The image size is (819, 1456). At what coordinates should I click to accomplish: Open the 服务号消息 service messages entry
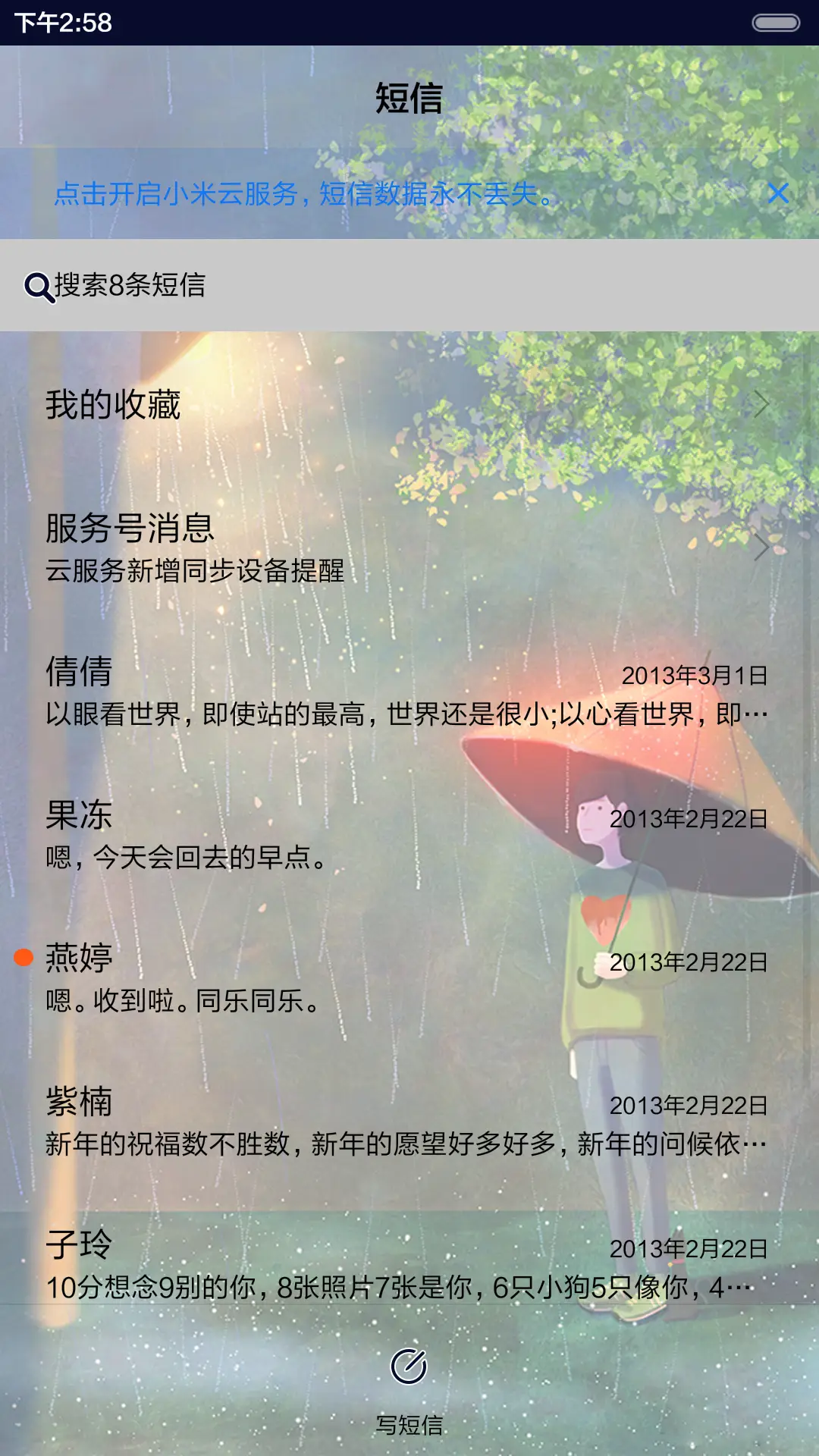pos(303,546)
